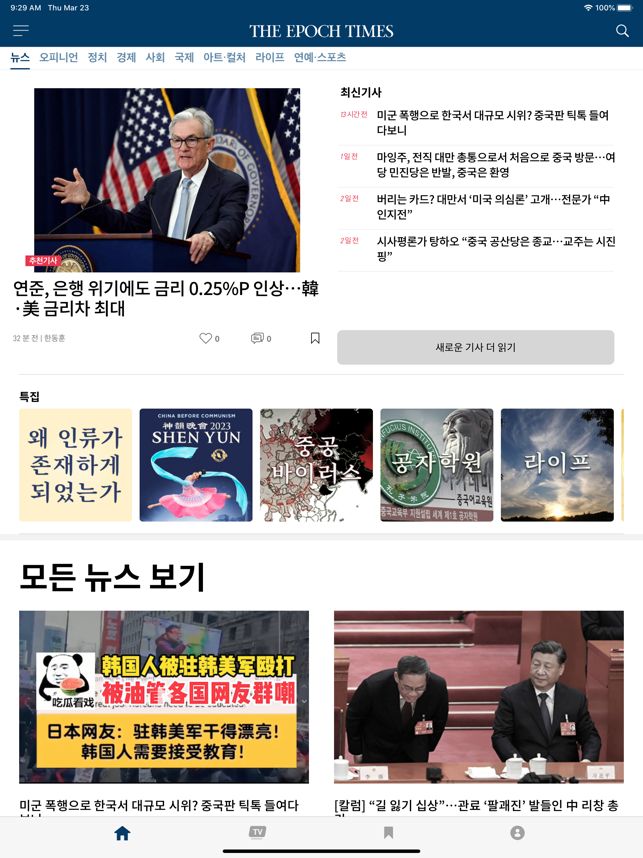Switch to the 정치 tab
Image resolution: width=643 pixels, height=858 pixels.
tap(97, 58)
